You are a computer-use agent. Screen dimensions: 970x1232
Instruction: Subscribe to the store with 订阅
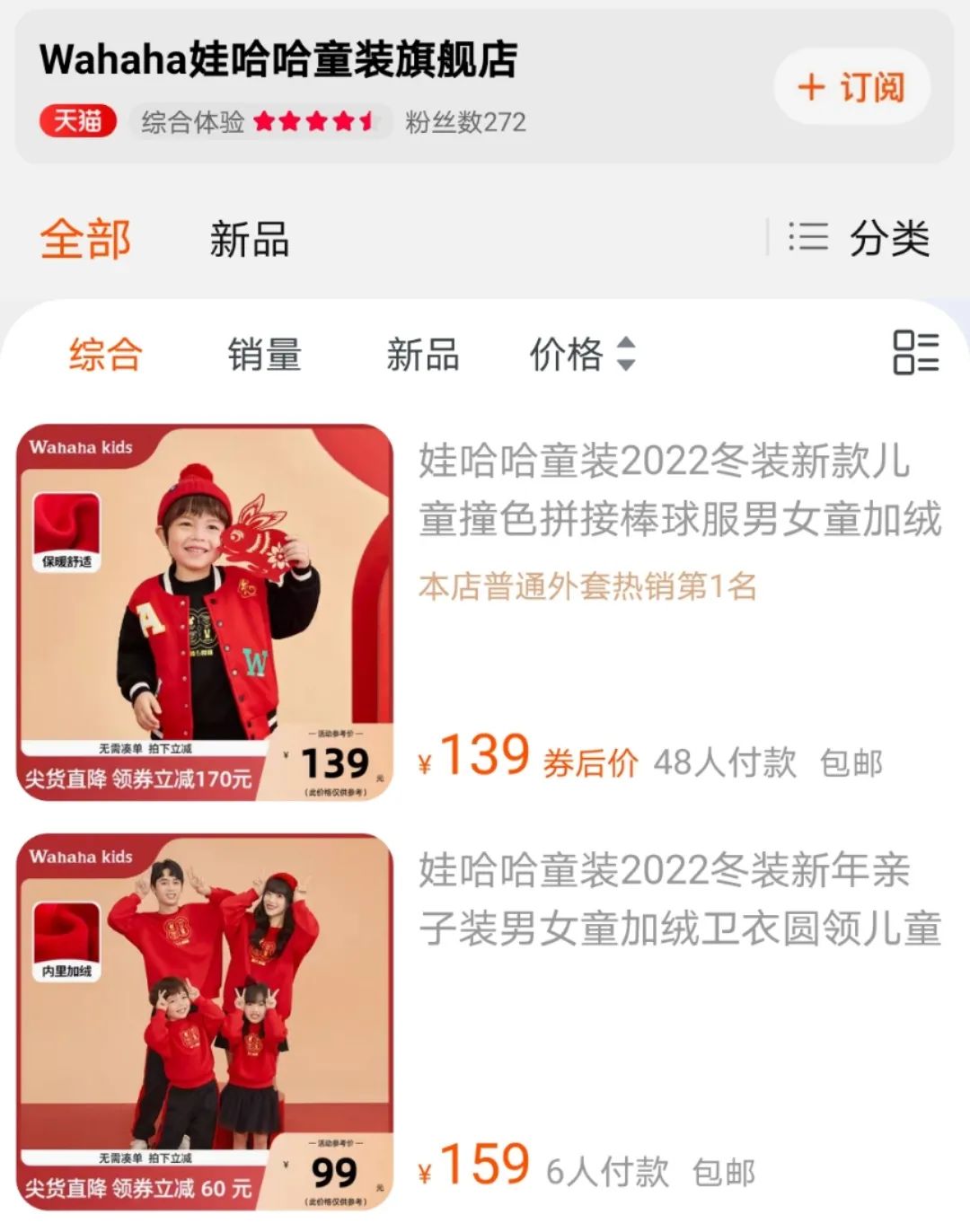pos(851,87)
